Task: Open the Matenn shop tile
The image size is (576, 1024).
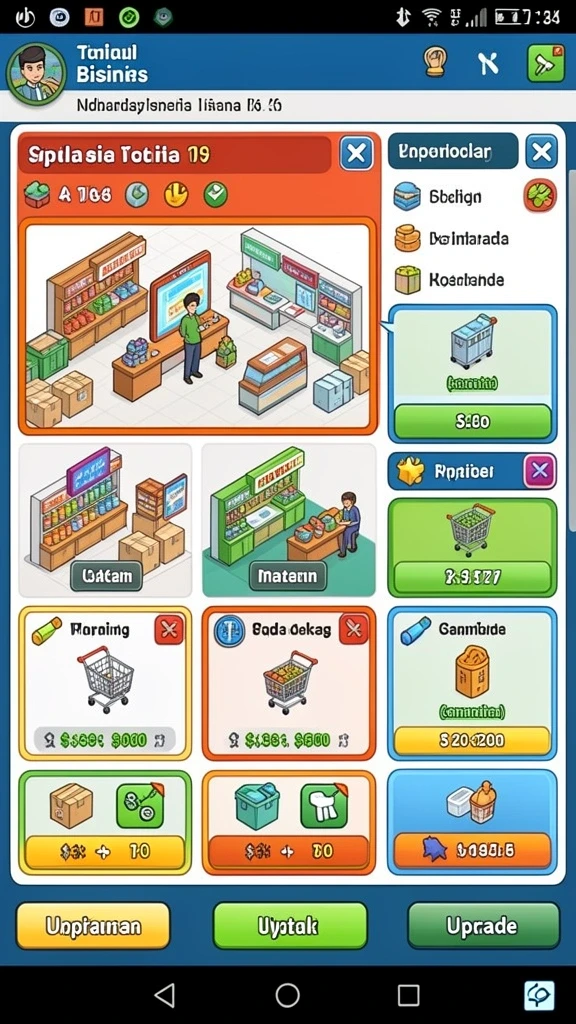Action: 287,575
